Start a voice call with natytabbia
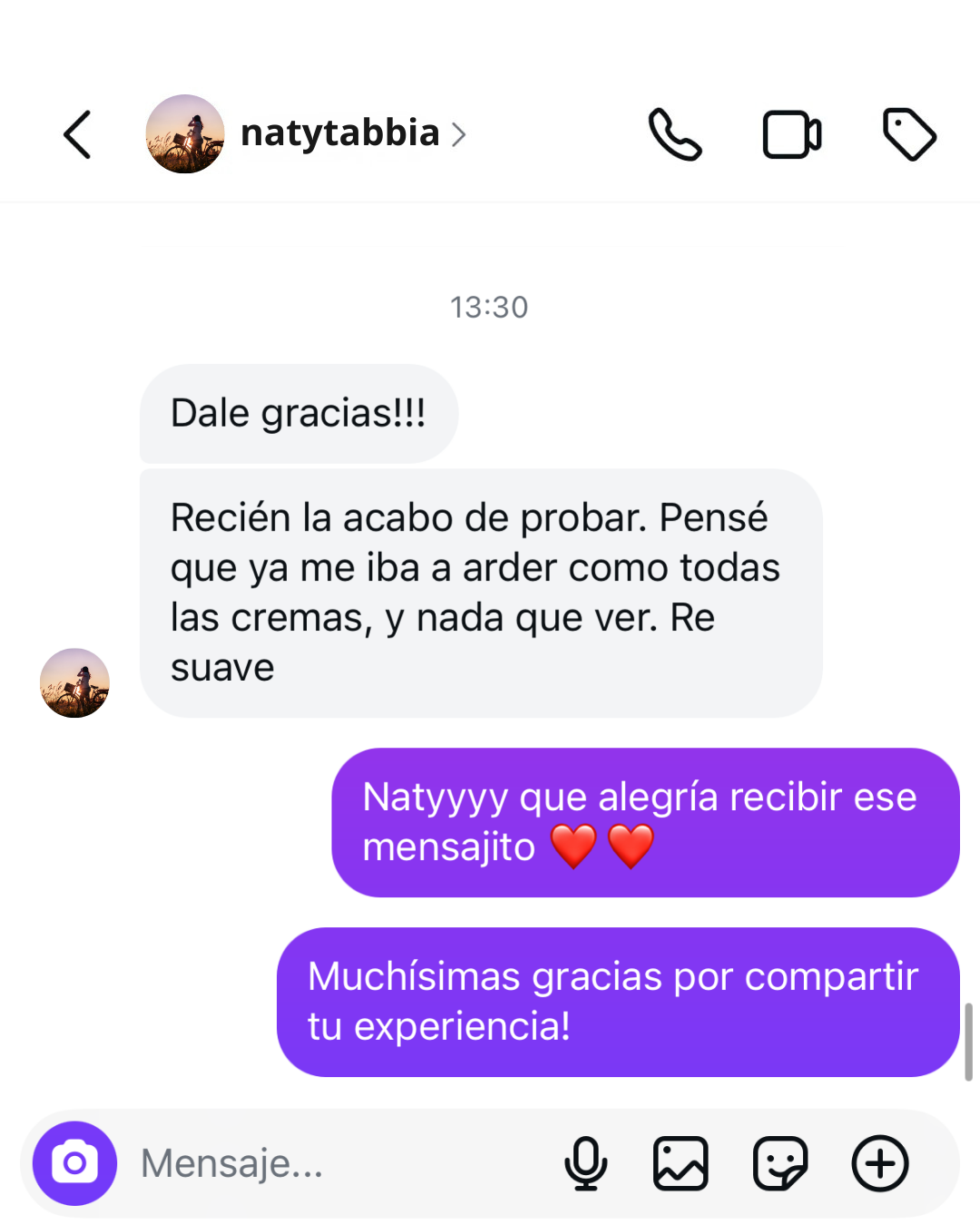 675,135
